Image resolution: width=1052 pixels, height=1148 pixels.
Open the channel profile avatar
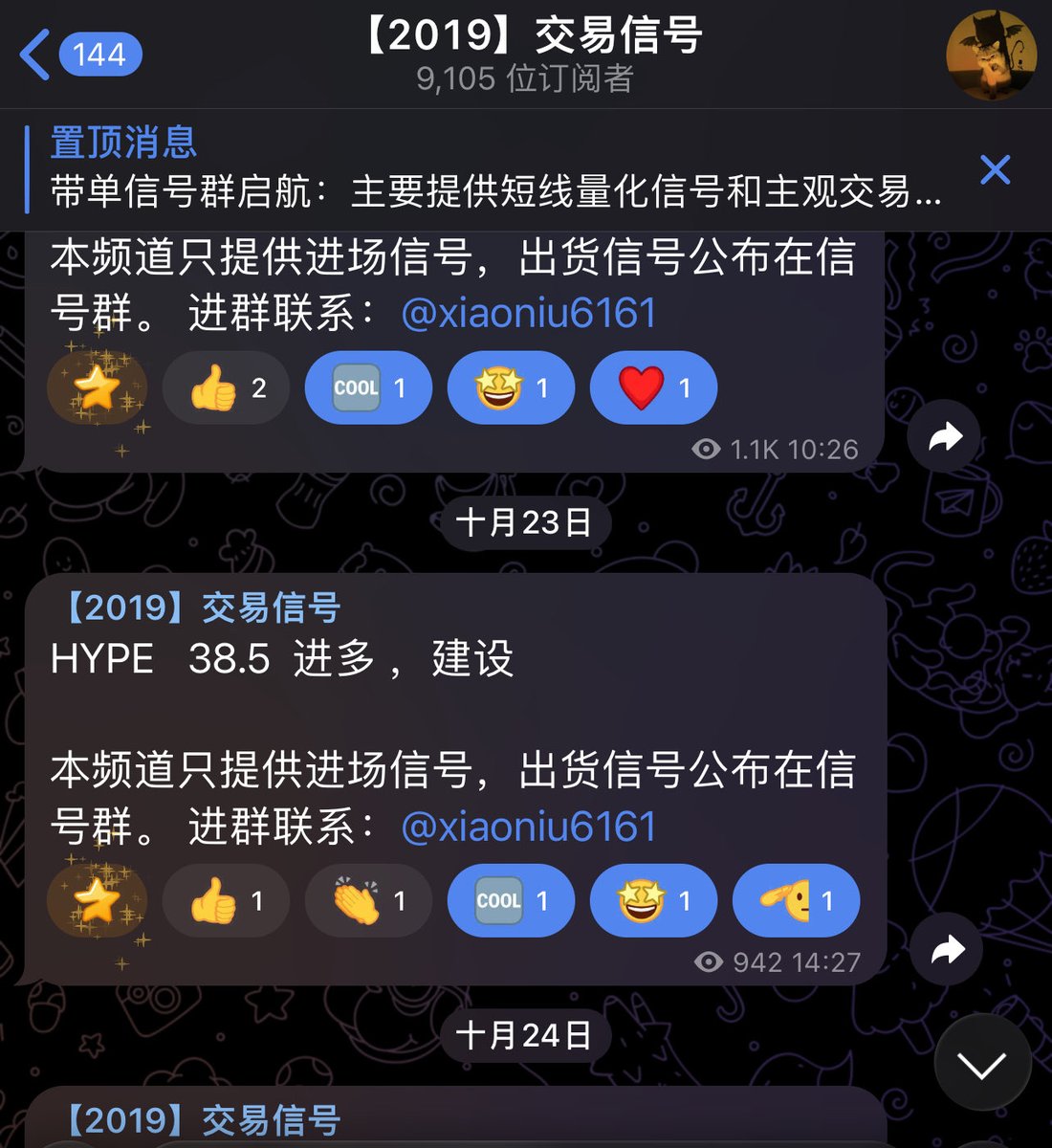pyautogui.click(x=991, y=54)
